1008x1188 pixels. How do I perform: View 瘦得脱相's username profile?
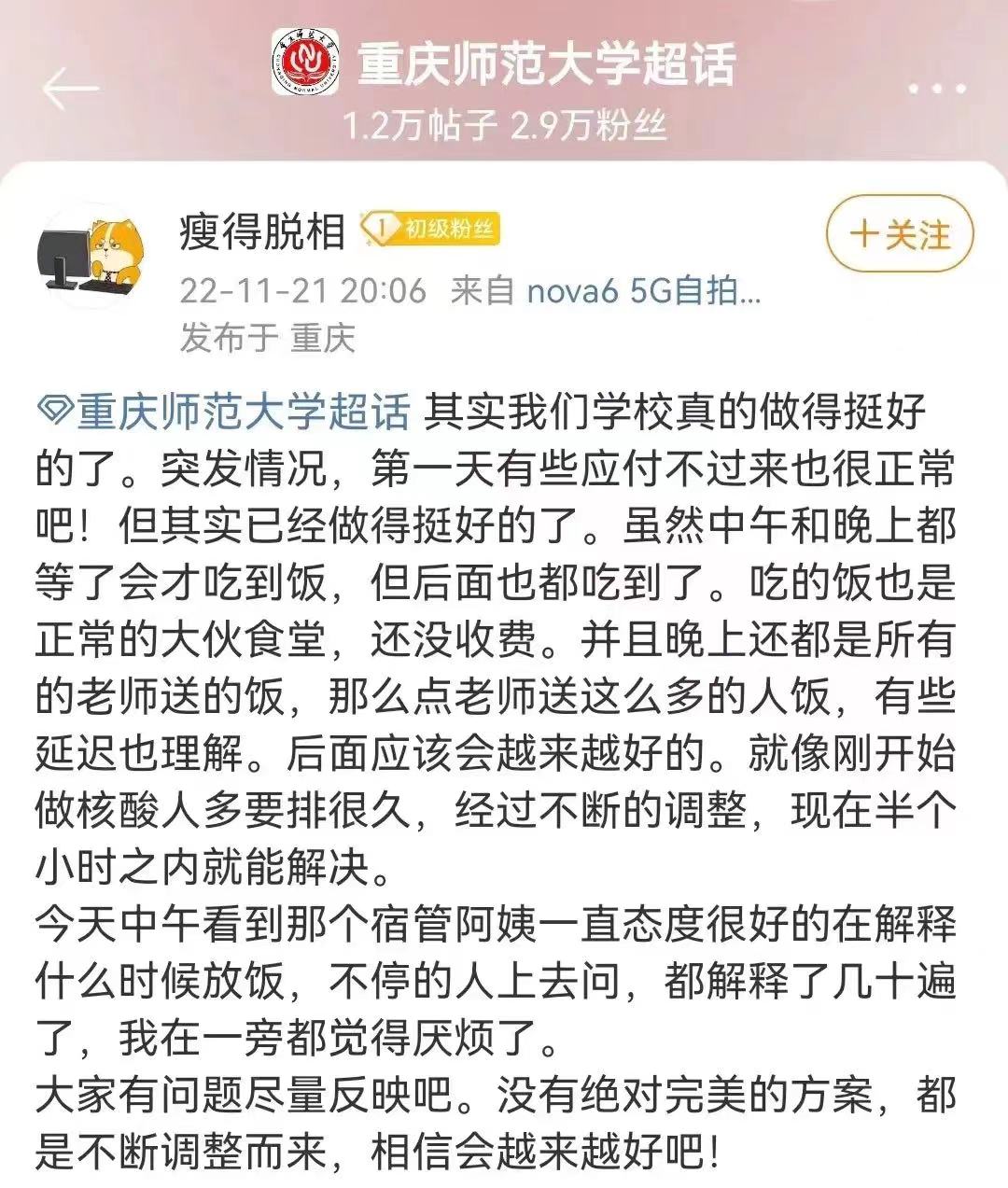pyautogui.click(x=262, y=231)
